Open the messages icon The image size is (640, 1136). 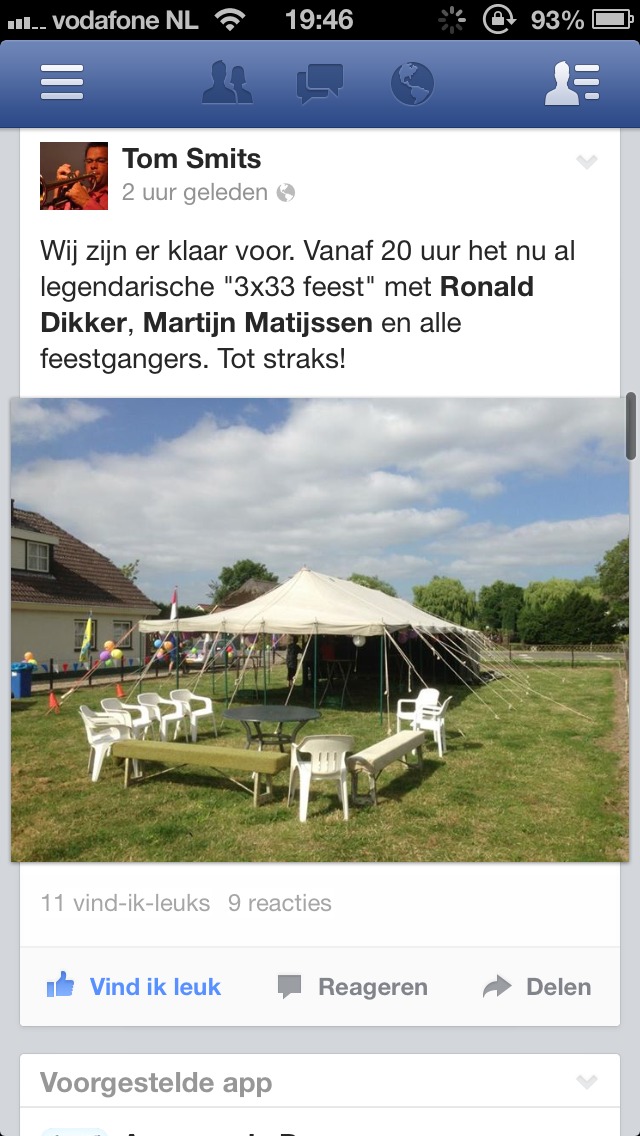[319, 83]
